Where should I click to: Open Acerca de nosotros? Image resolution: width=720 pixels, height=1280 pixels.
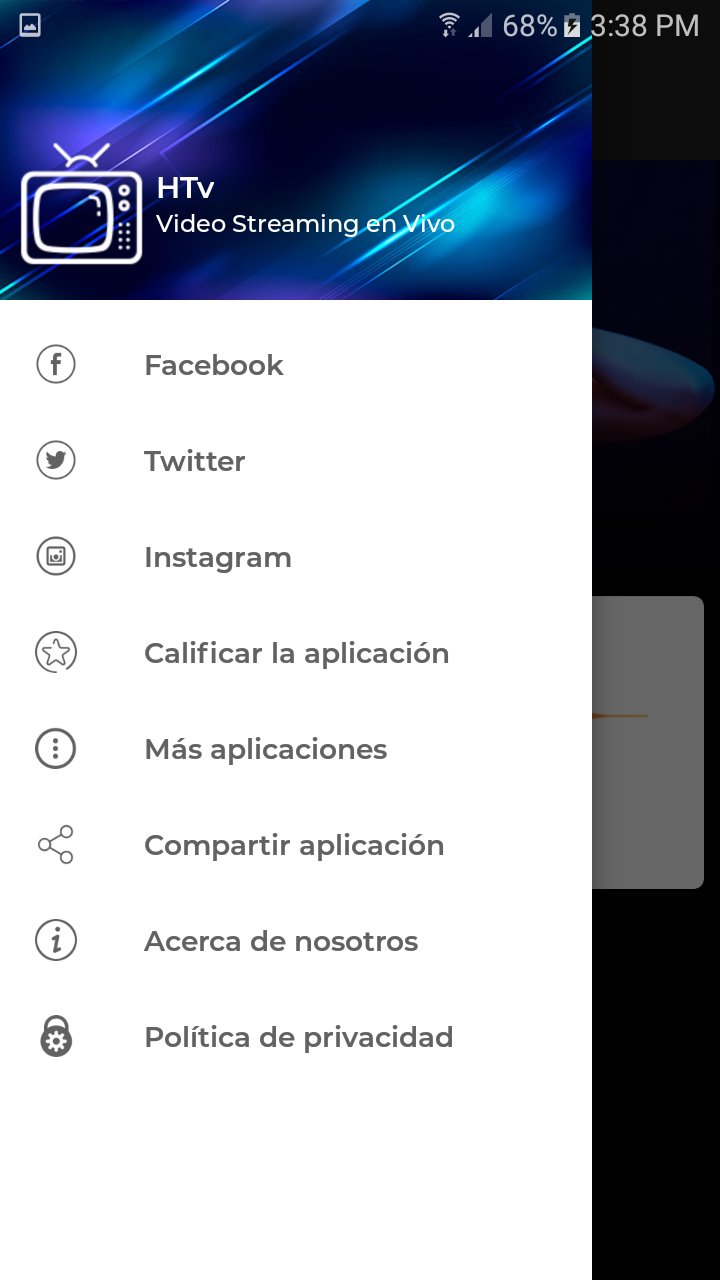click(281, 941)
